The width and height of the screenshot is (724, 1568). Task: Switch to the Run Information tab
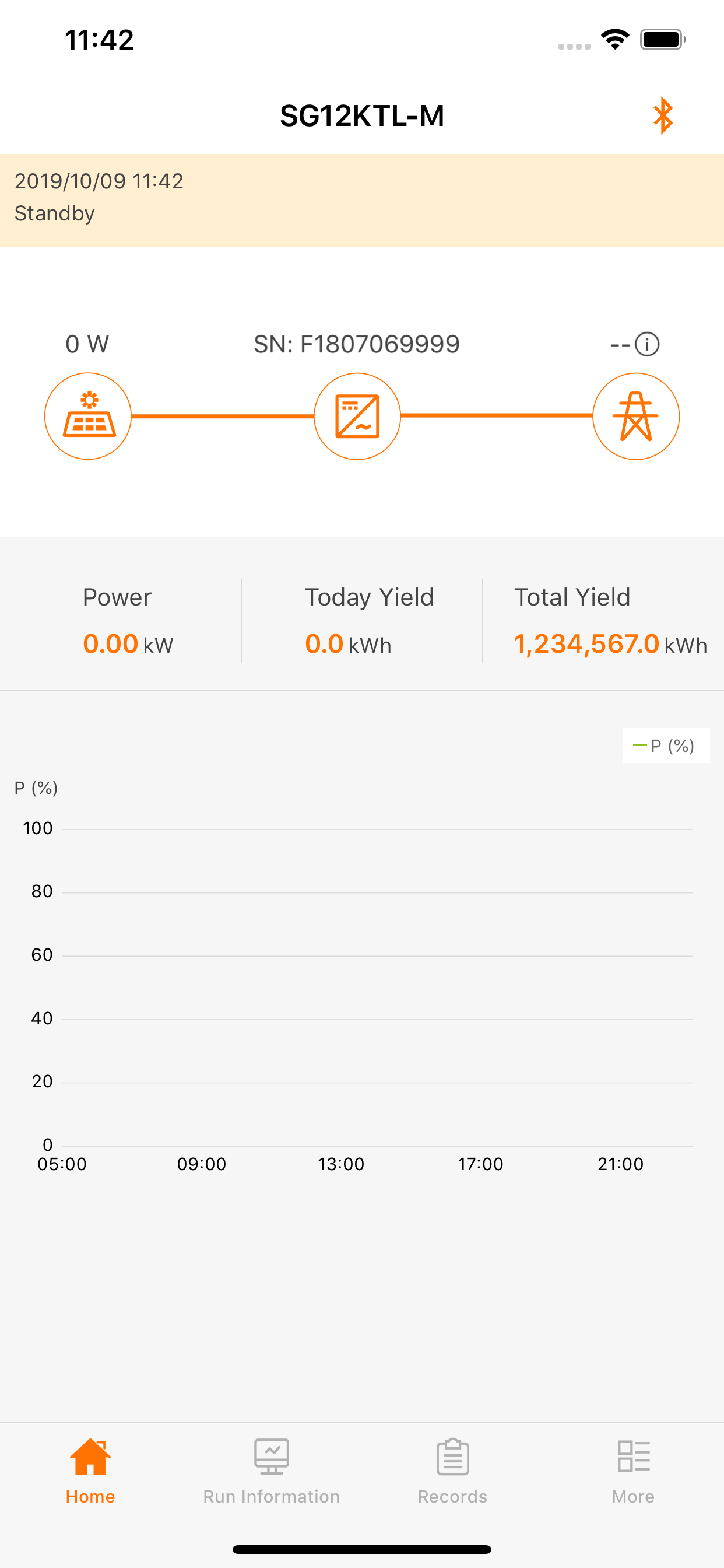[x=271, y=1470]
